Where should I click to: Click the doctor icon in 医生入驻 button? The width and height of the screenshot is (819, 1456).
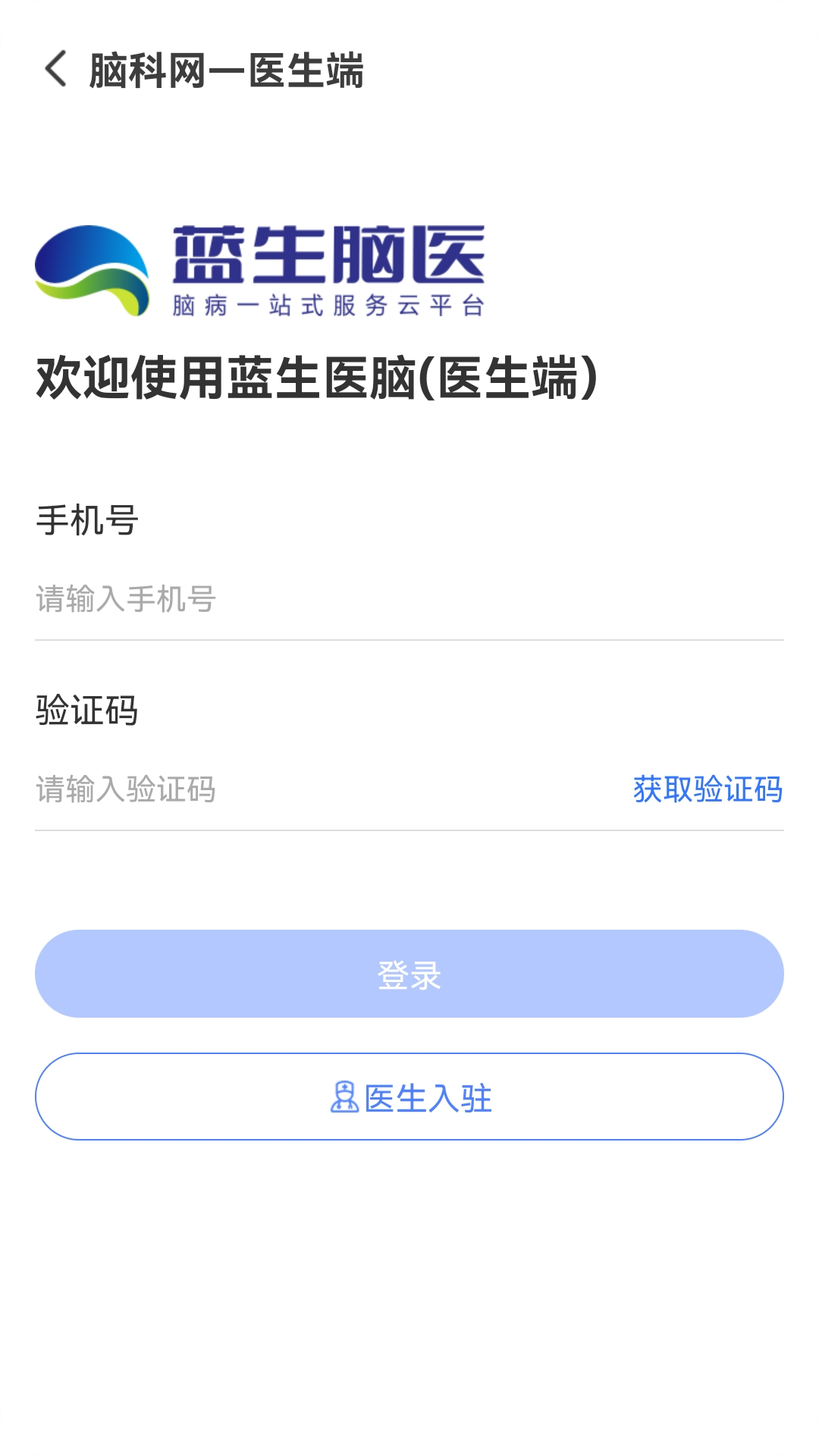click(x=345, y=1096)
